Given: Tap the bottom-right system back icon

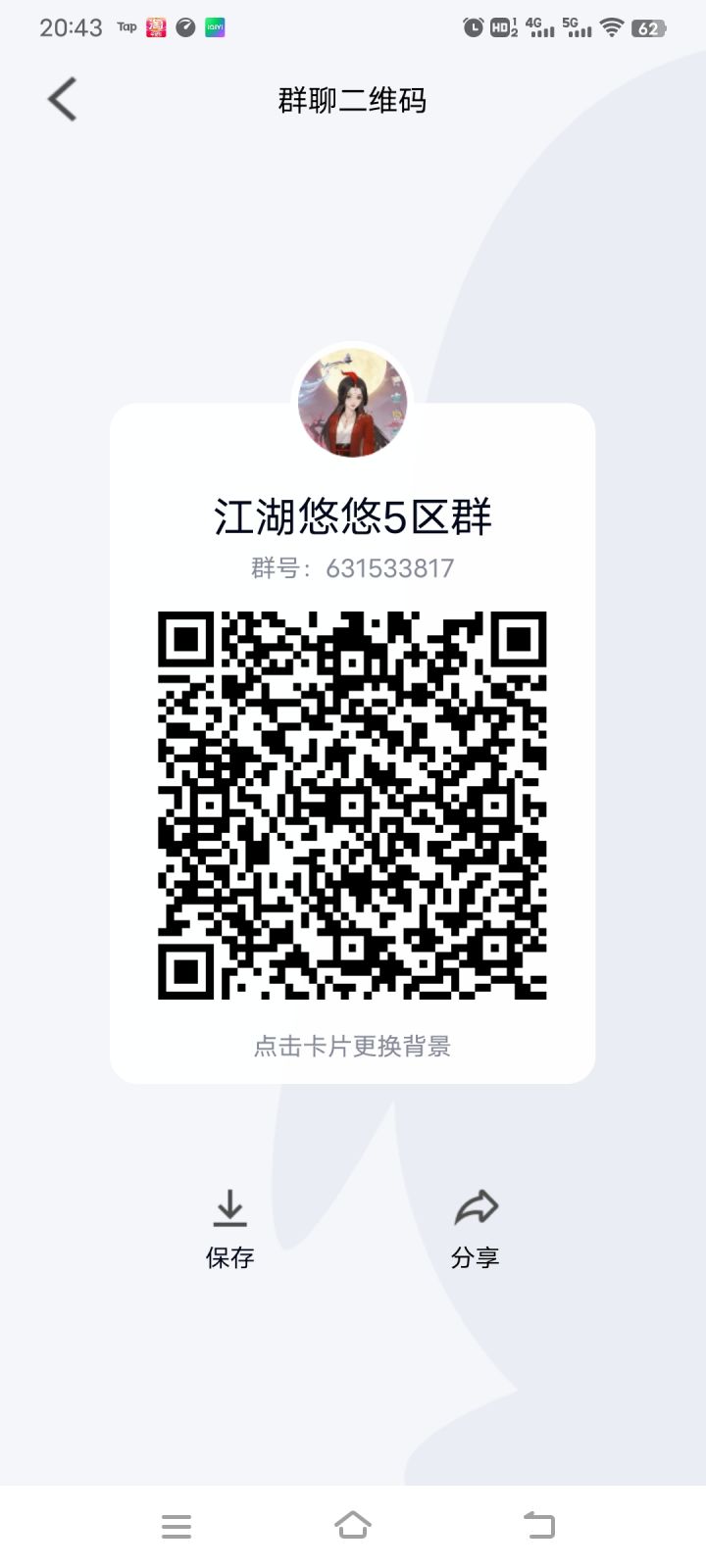Looking at the screenshot, I should pos(538,1526).
